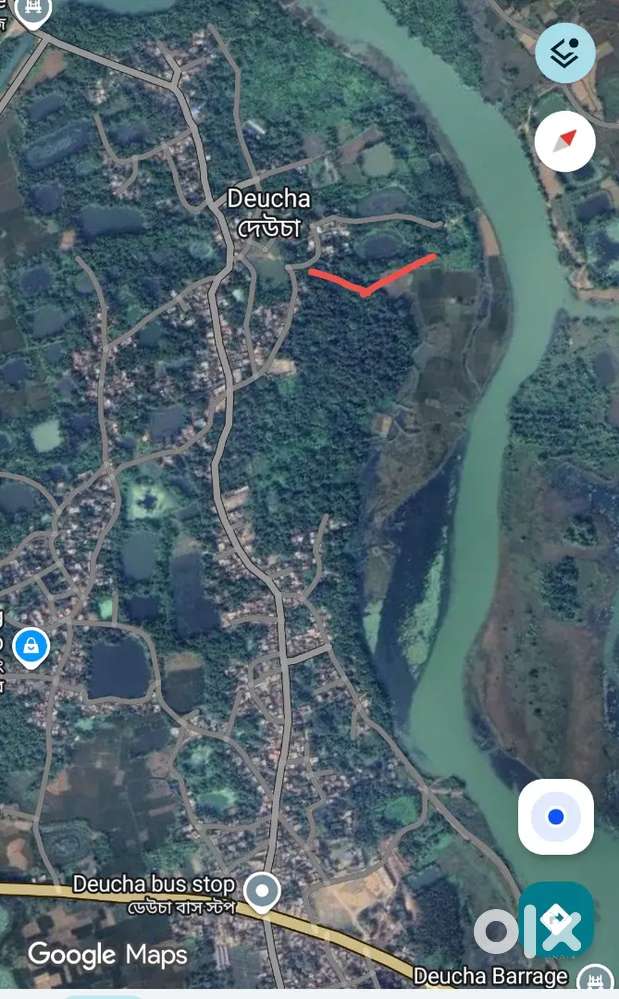Center map on my current location

click(556, 817)
